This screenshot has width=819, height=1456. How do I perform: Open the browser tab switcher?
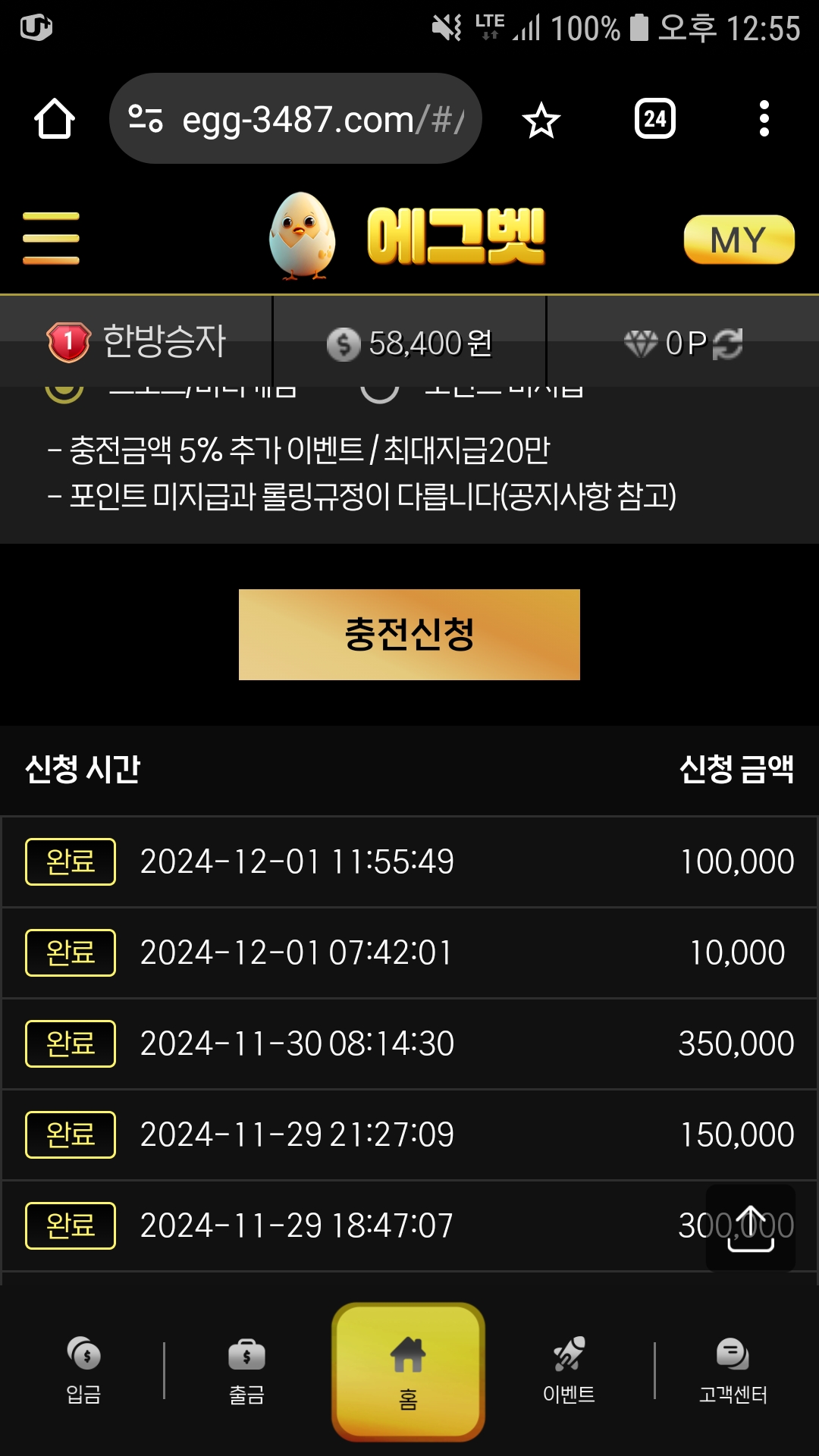(x=654, y=119)
